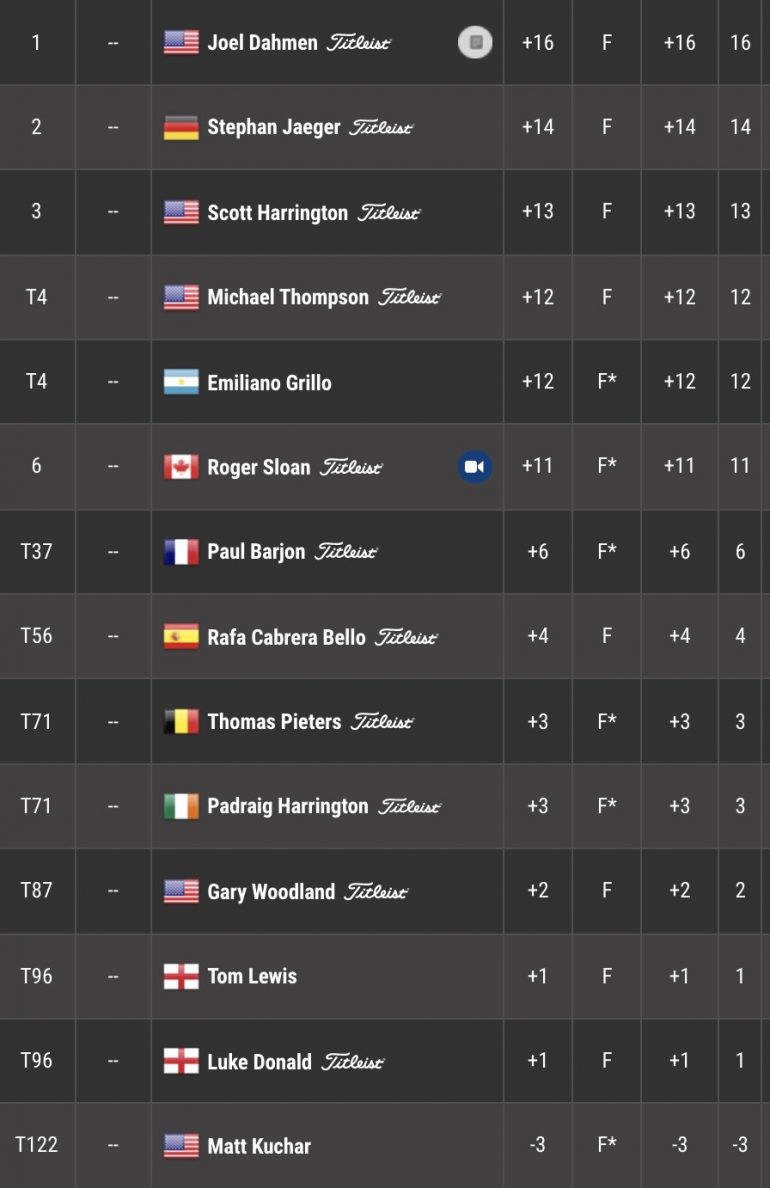Select Gary Woodland's entry
The image size is (770, 1188).
[271, 892]
